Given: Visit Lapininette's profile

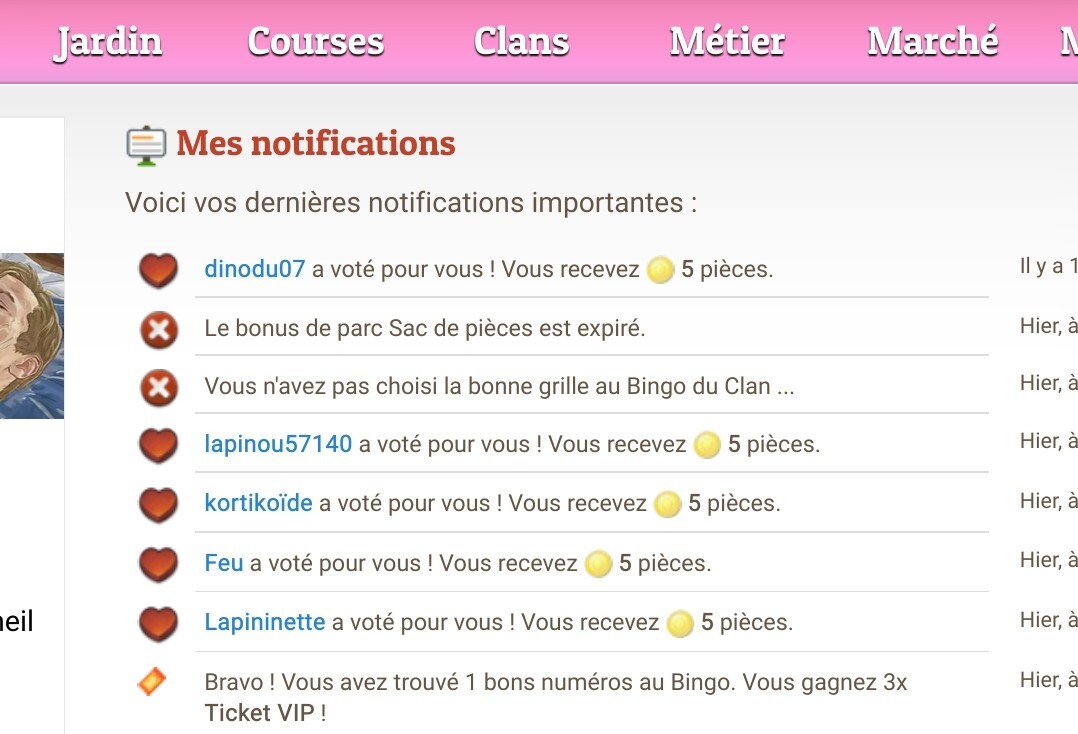Looking at the screenshot, I should pos(264,622).
